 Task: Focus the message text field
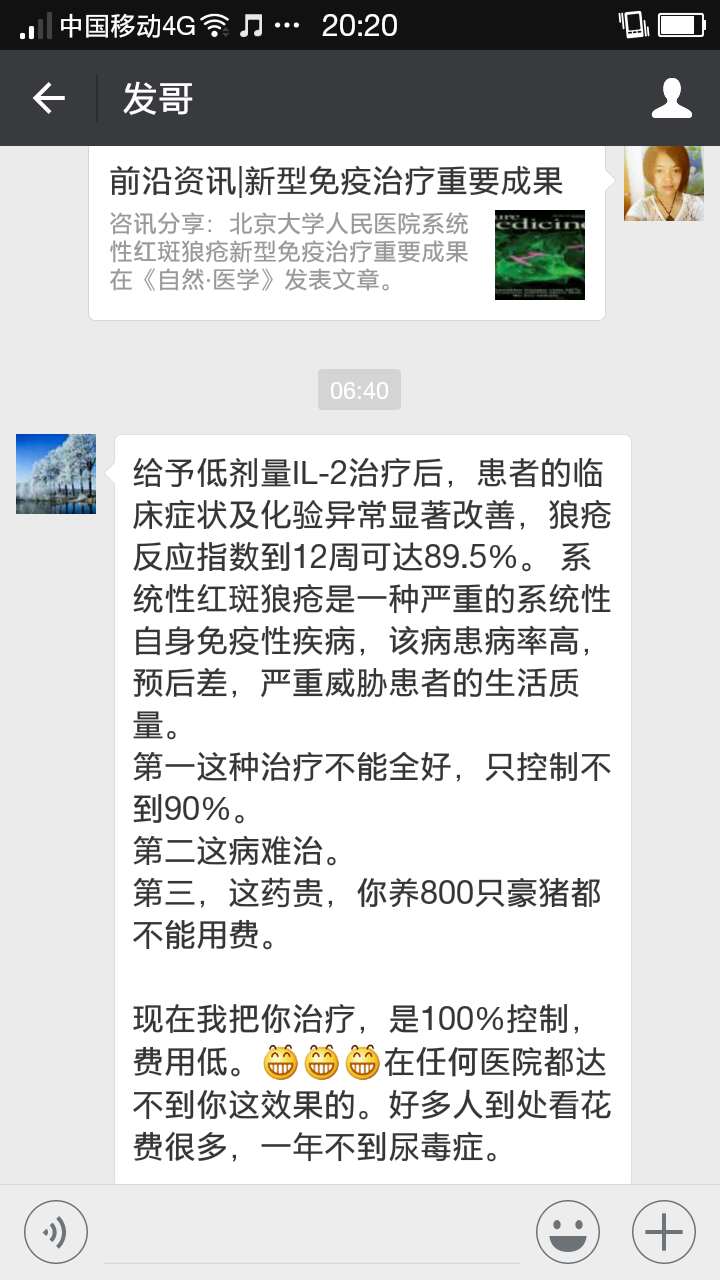point(310,1232)
